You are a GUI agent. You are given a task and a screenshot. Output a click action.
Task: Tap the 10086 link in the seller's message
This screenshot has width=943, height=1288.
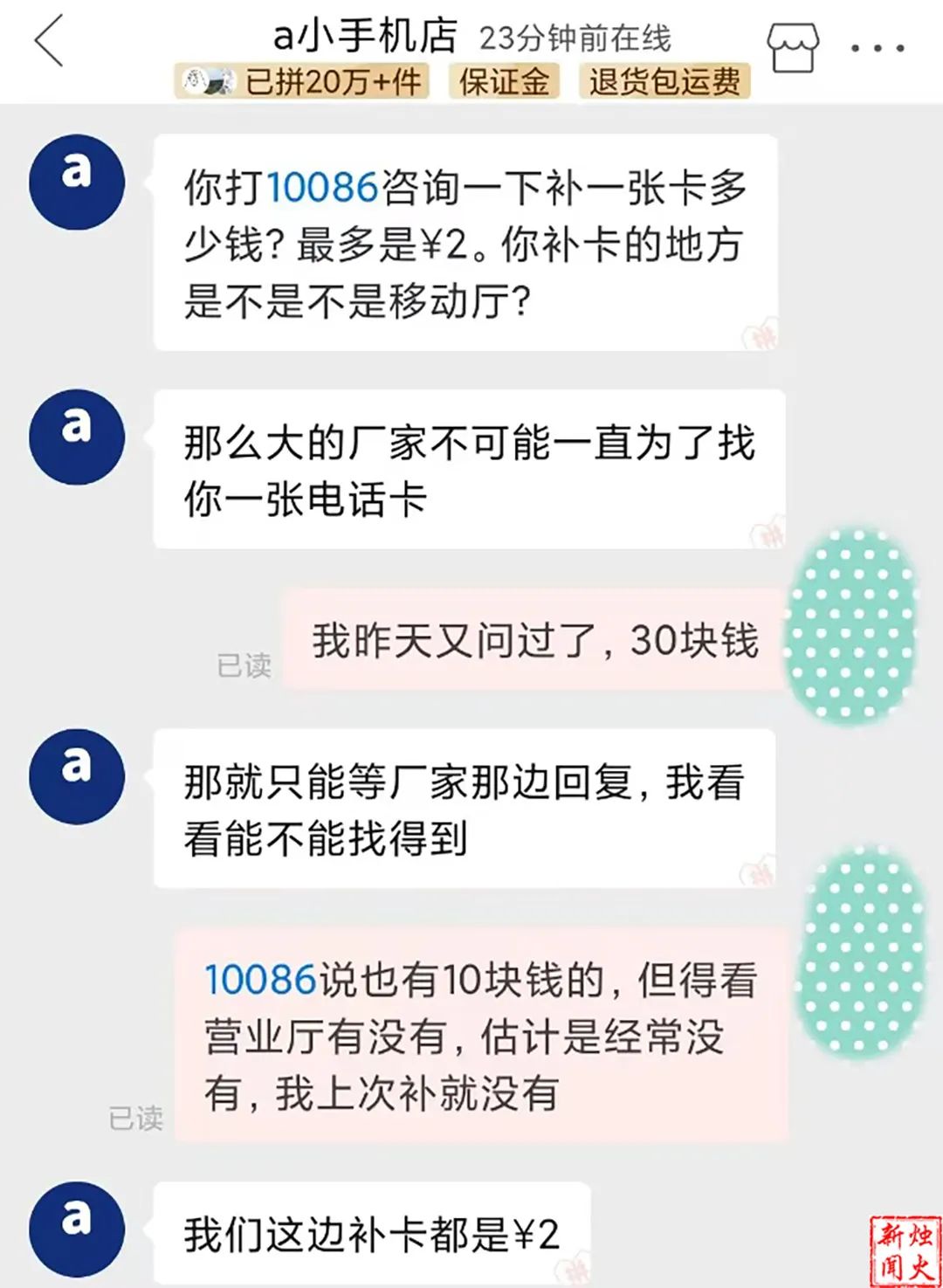point(322,188)
